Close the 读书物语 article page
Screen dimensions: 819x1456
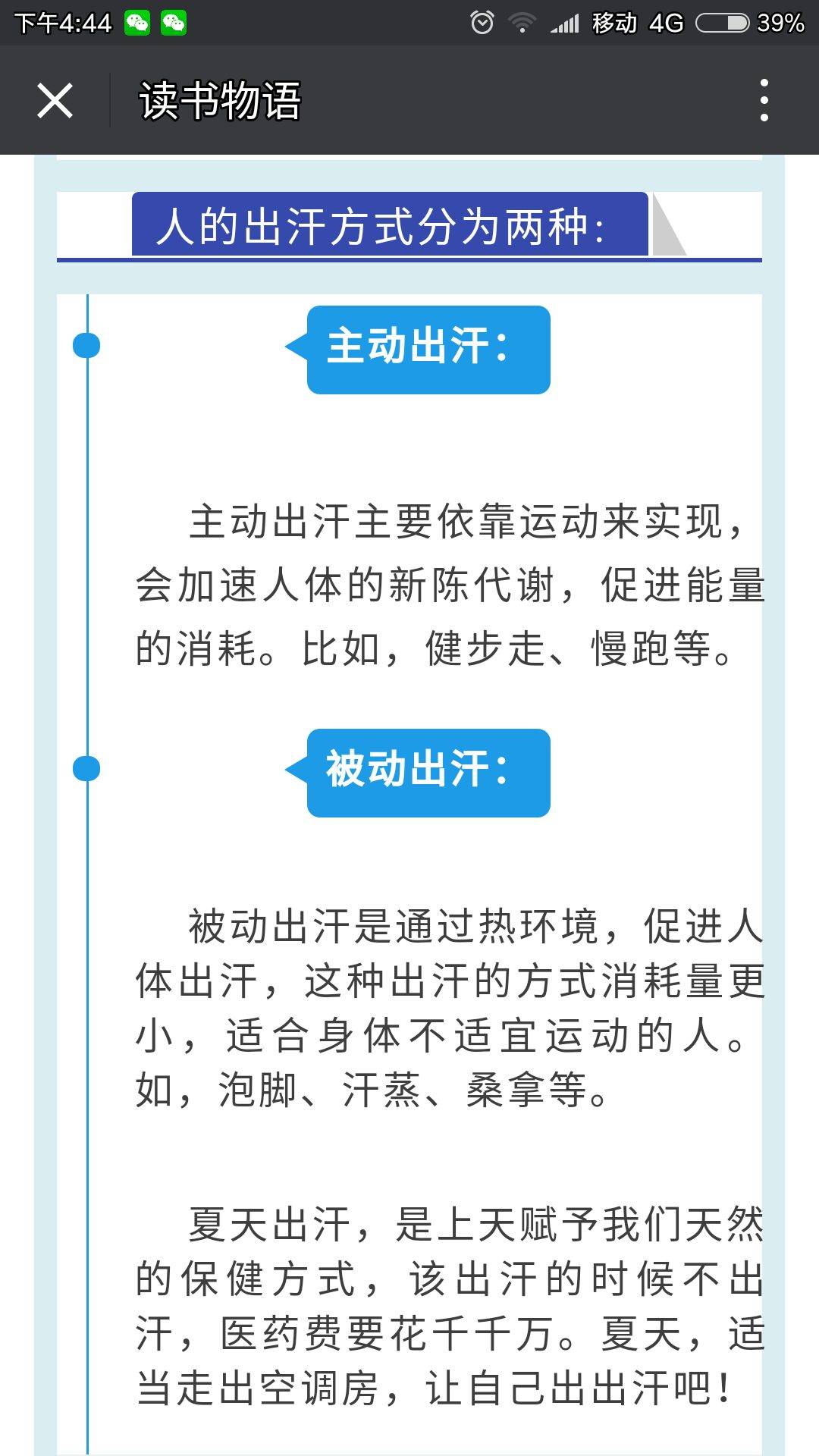55,101
